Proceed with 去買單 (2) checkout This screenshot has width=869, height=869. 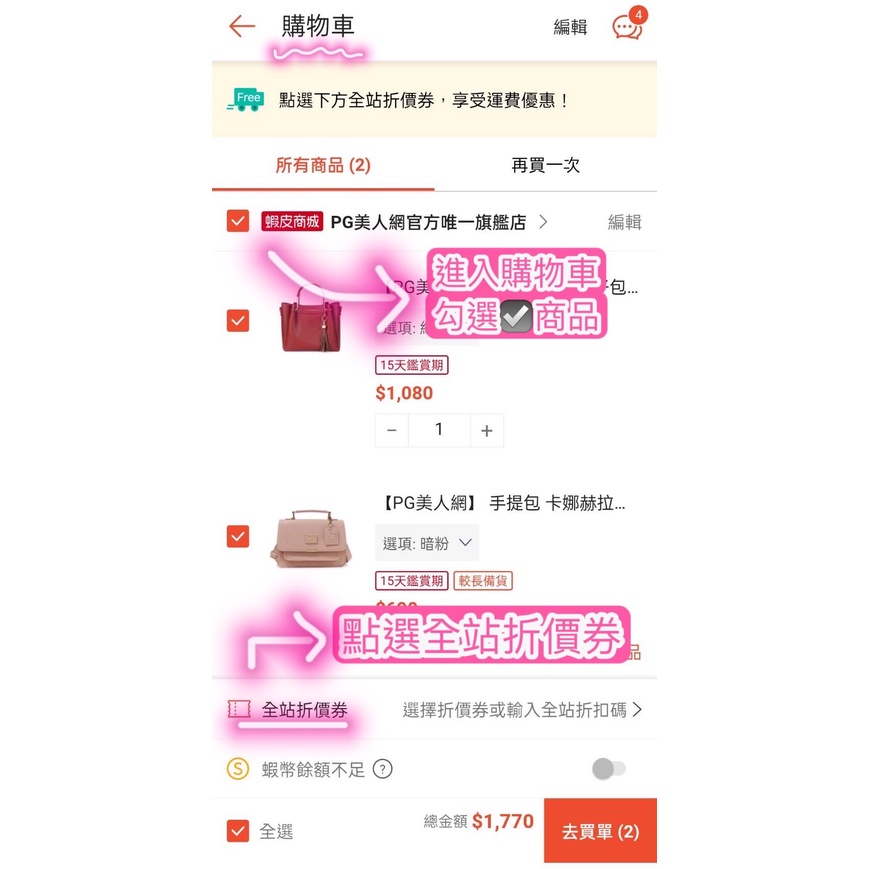coord(600,831)
